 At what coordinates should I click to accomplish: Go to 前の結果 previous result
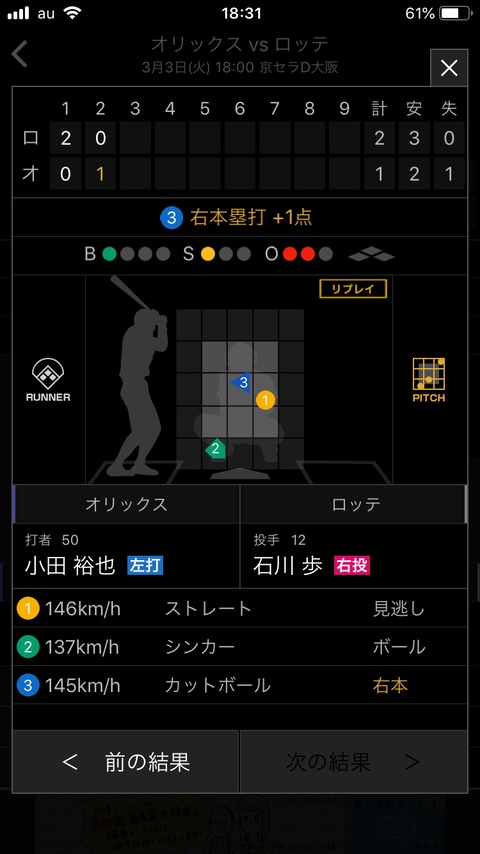(x=126, y=762)
